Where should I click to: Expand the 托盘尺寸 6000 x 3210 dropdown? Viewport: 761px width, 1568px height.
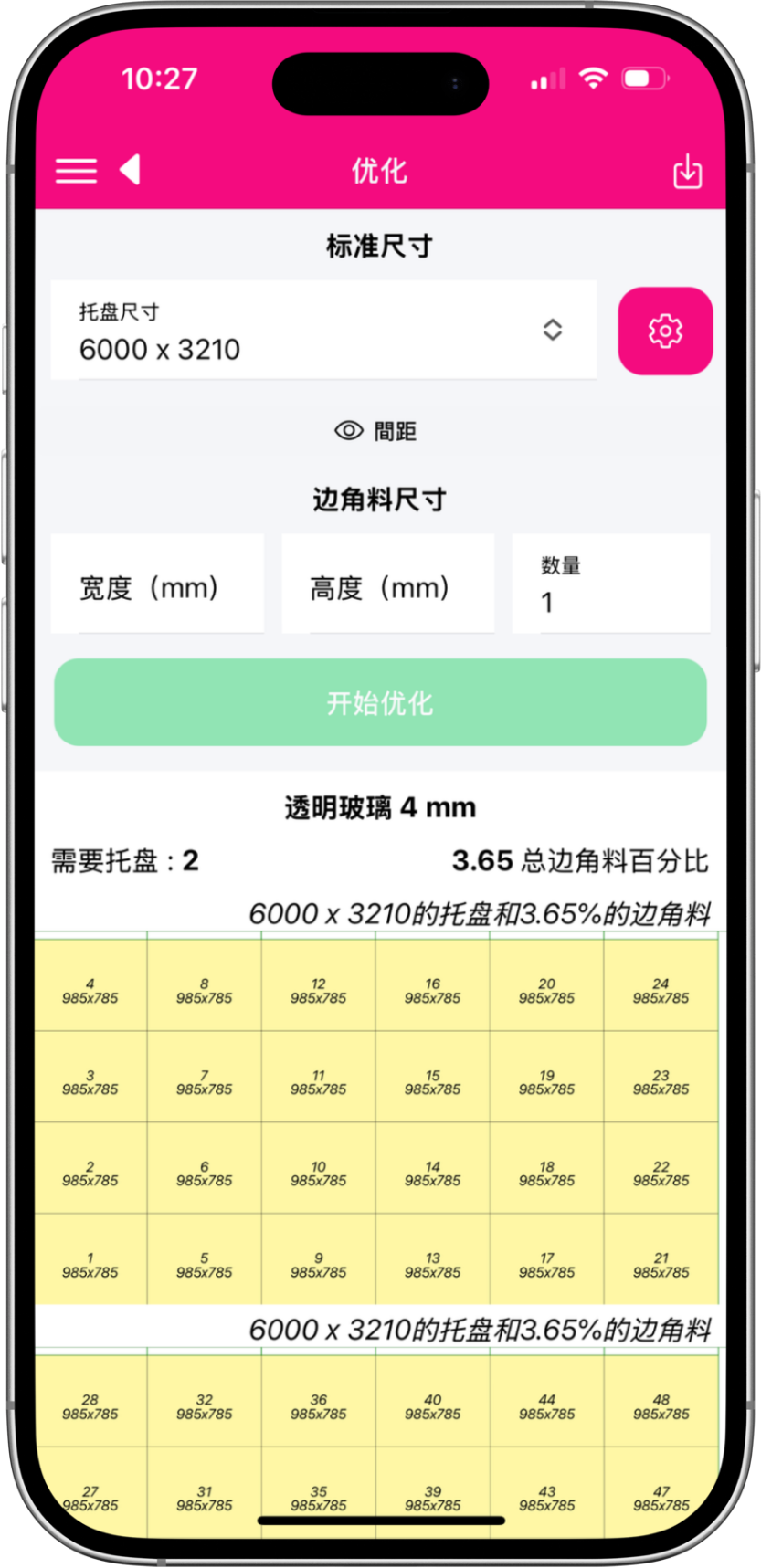323,331
